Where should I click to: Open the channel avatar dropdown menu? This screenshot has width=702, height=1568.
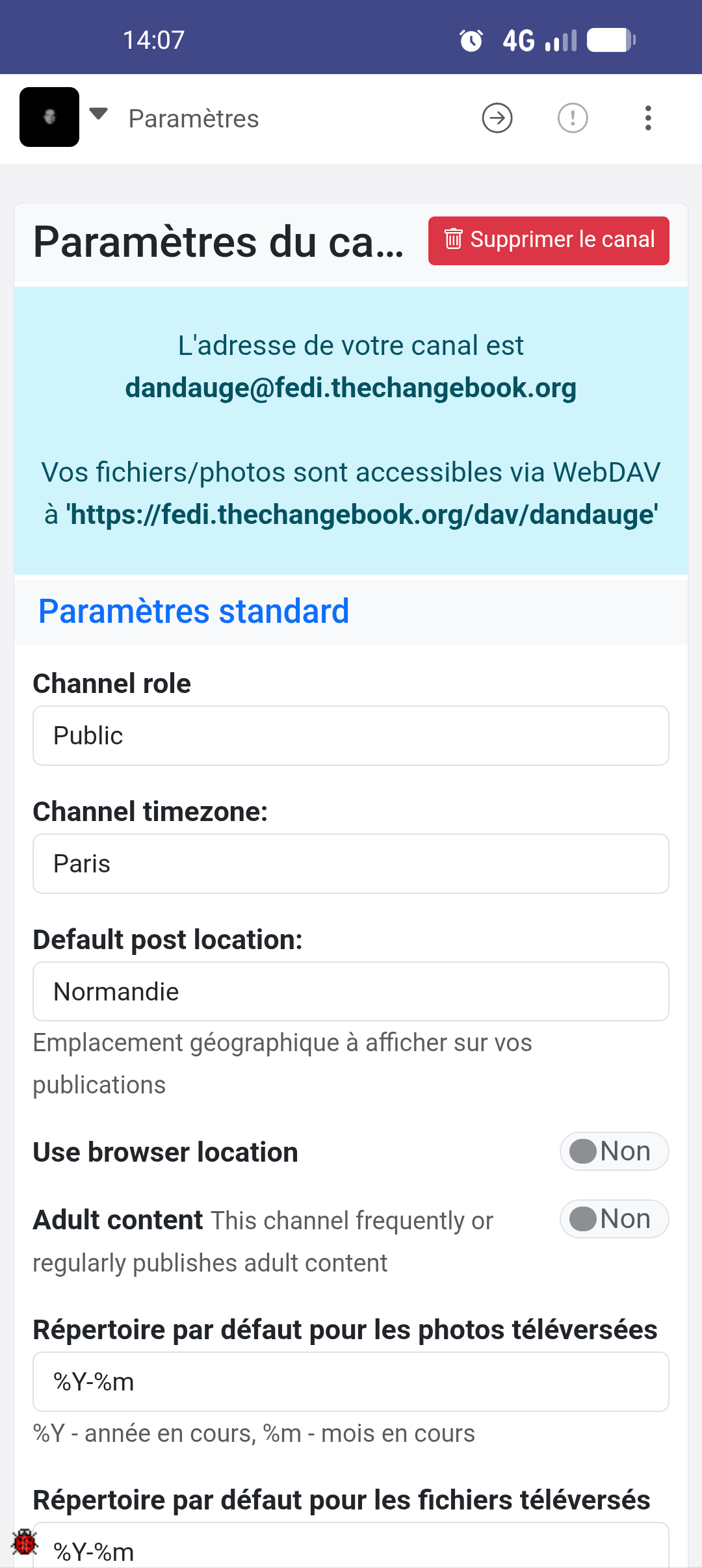point(64,117)
